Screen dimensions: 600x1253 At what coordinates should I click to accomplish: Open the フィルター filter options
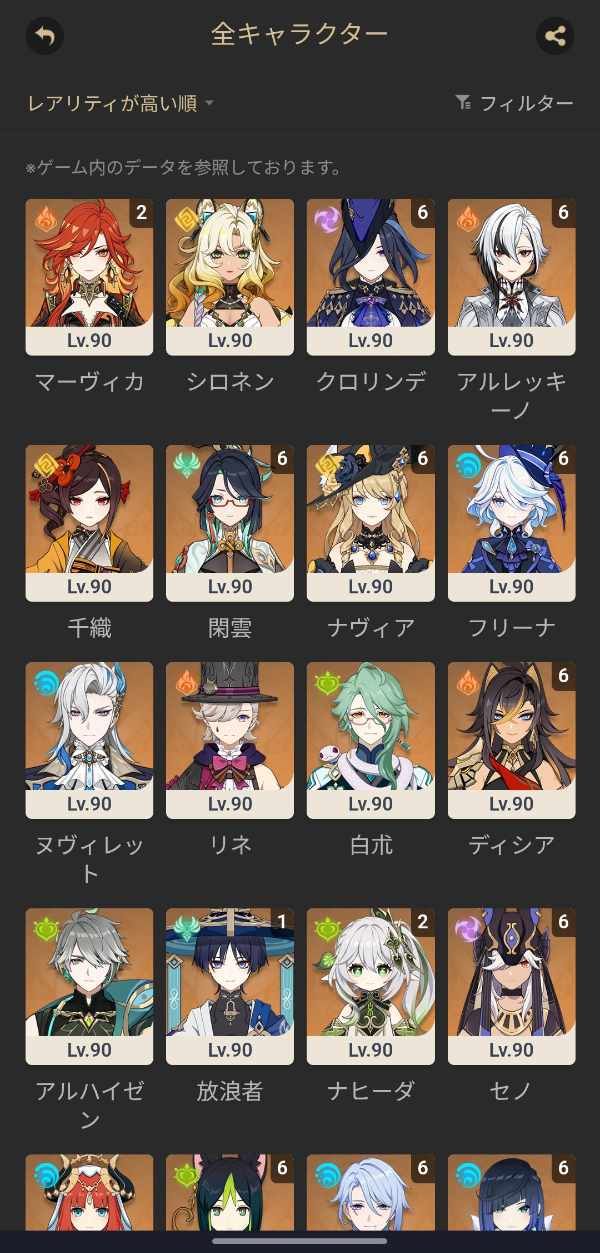514,103
